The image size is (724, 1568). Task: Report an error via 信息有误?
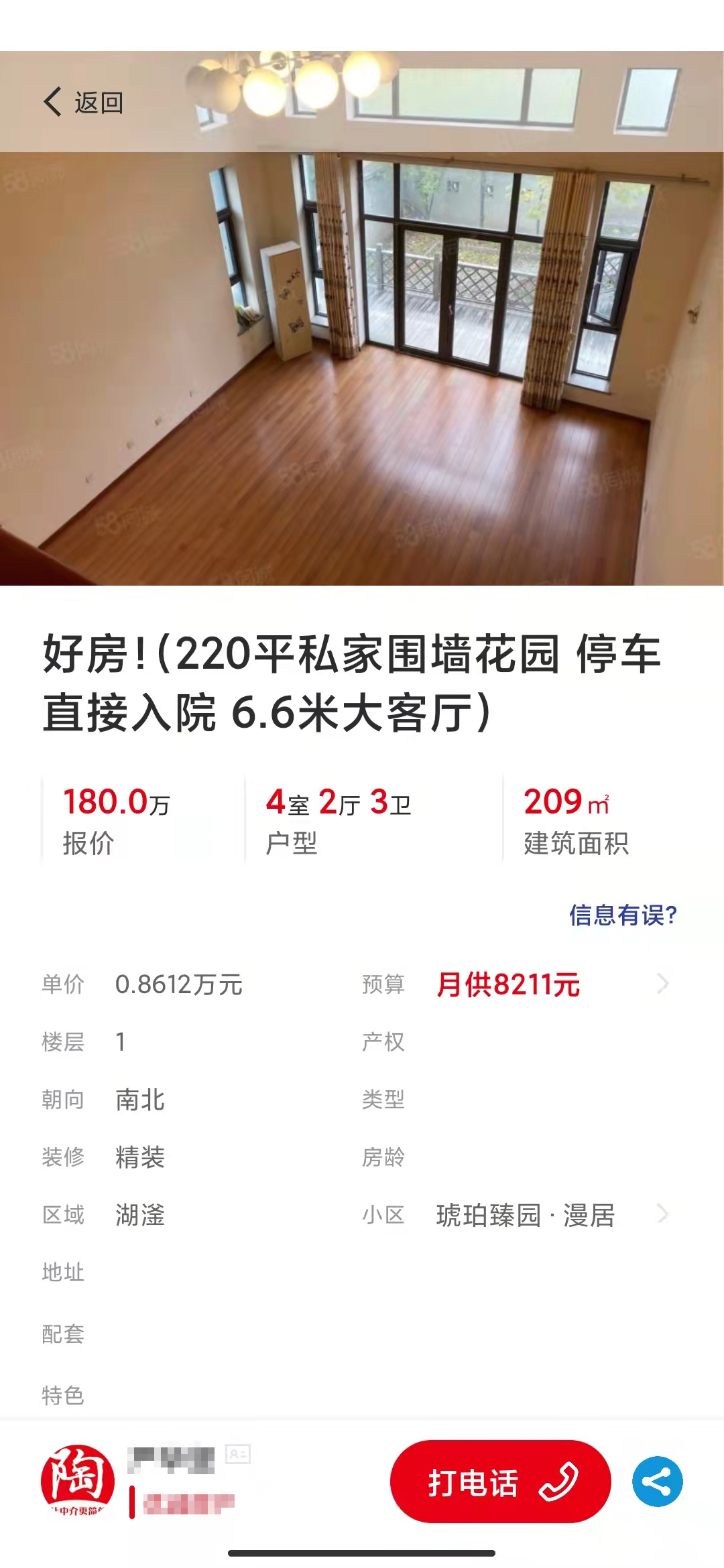click(x=623, y=915)
